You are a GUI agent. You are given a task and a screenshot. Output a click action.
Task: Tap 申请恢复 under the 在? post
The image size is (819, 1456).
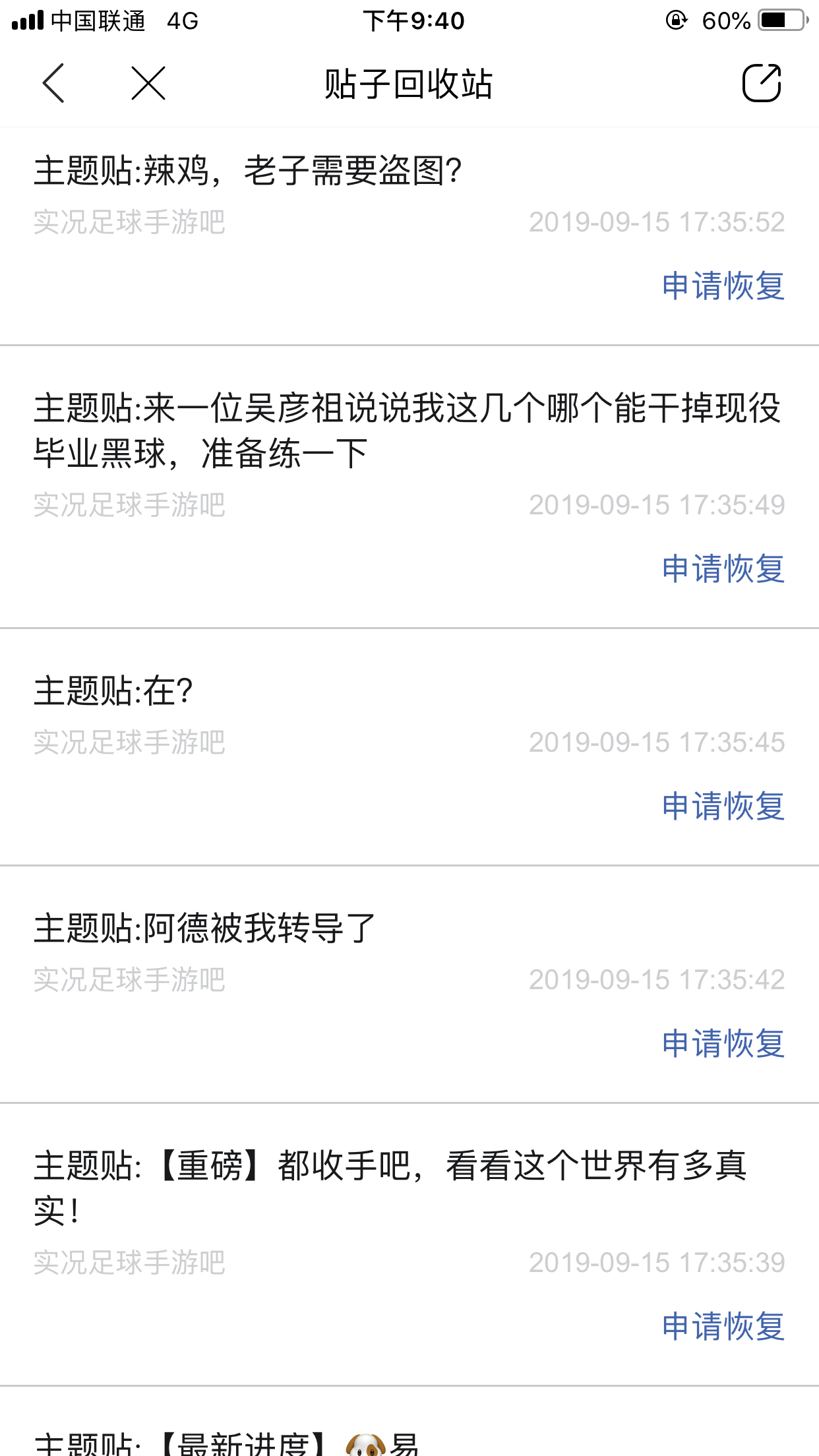723,806
